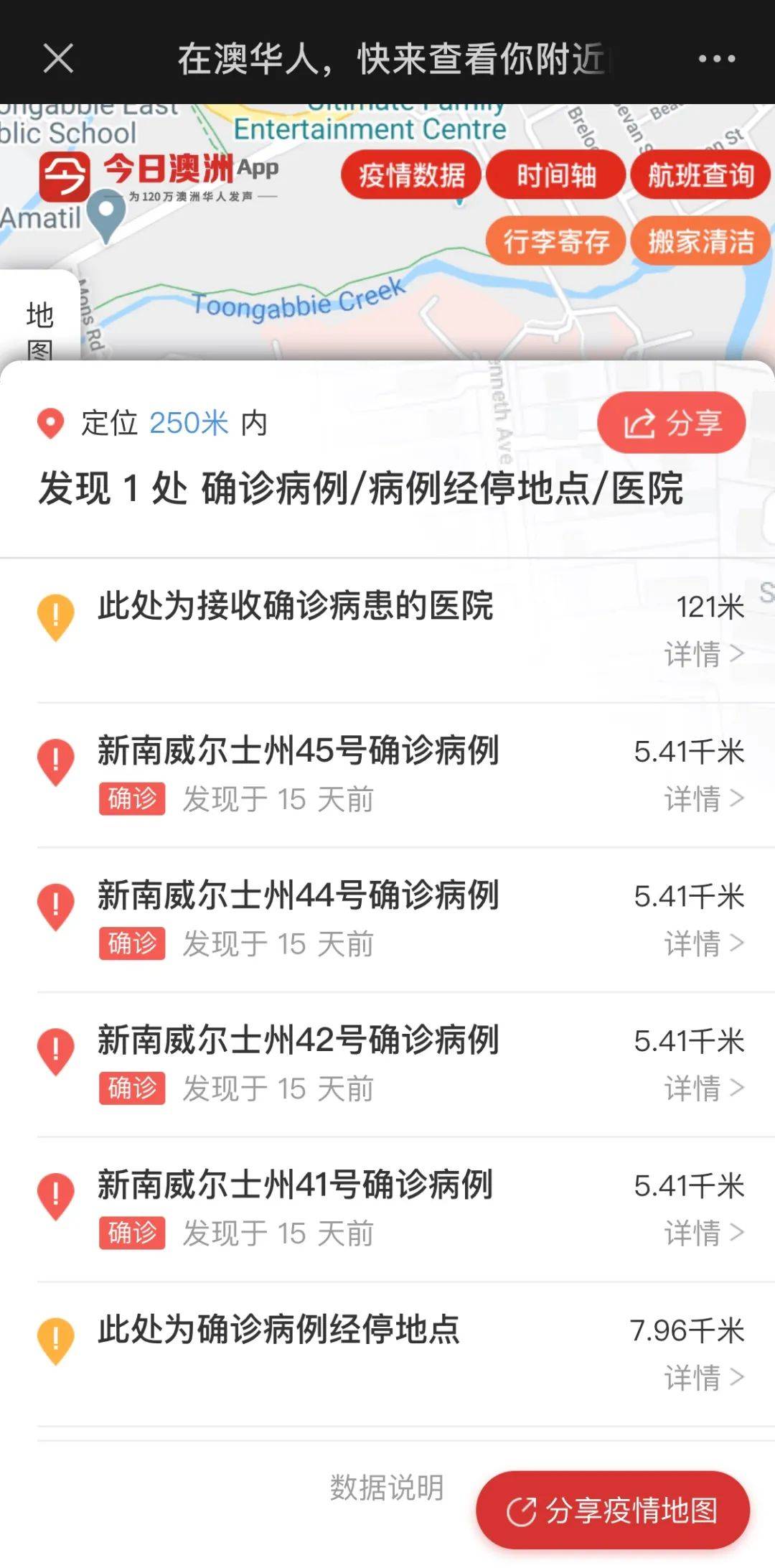This screenshot has width=775, height=1568.
Task: Open 疫情数据 epidemic data
Action: coord(411,175)
